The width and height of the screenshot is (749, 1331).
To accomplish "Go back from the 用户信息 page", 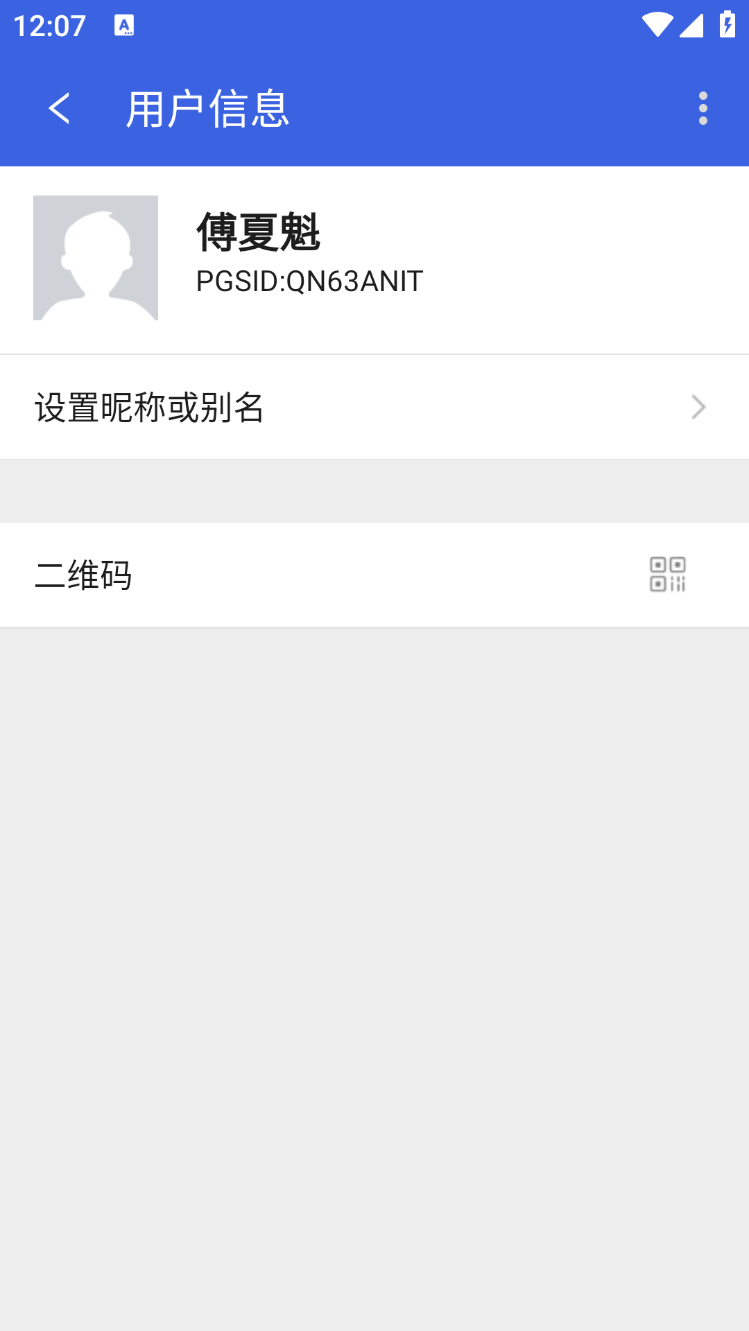I will pyautogui.click(x=60, y=108).
